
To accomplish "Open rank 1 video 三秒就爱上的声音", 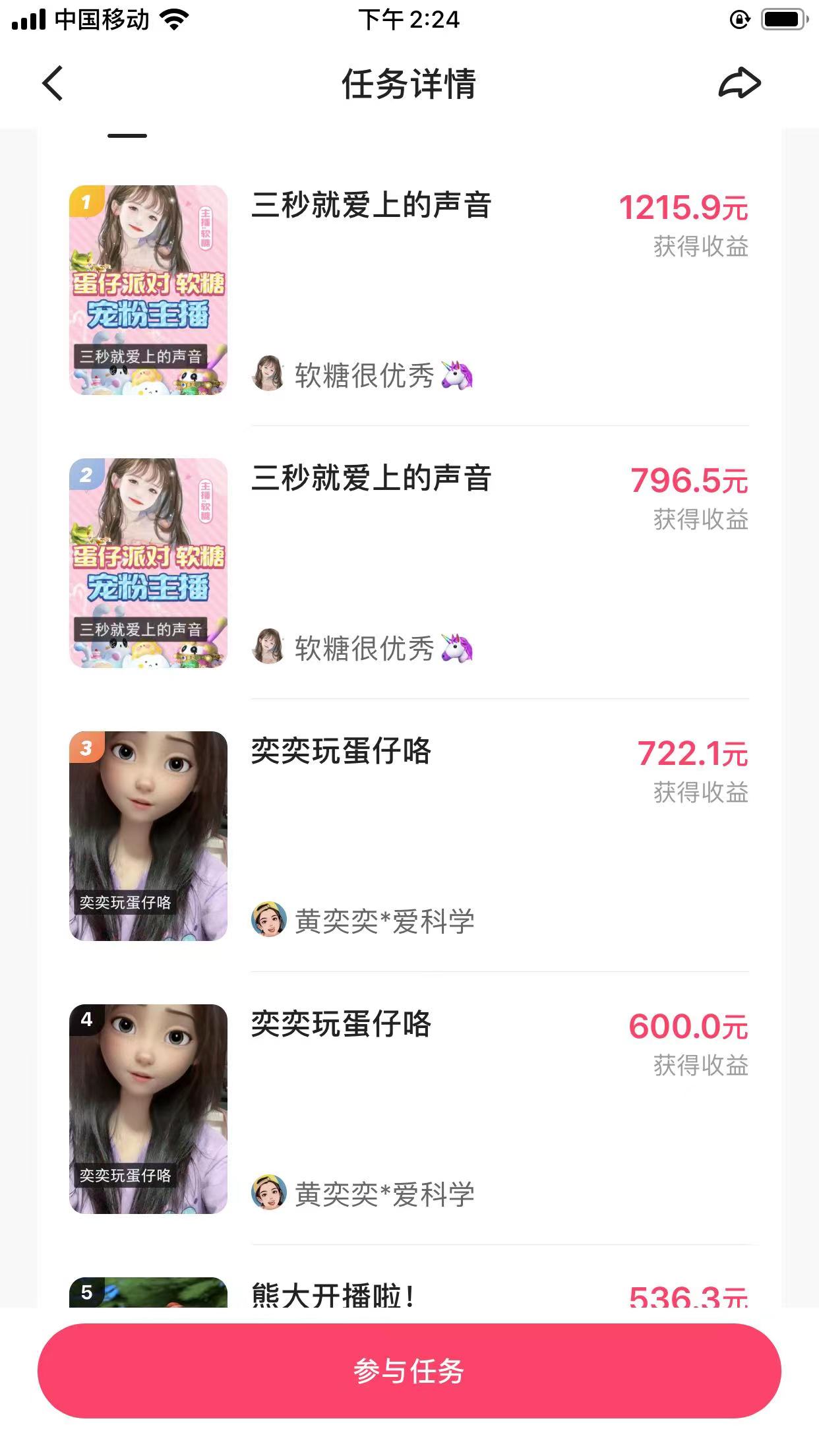I will pos(148,290).
